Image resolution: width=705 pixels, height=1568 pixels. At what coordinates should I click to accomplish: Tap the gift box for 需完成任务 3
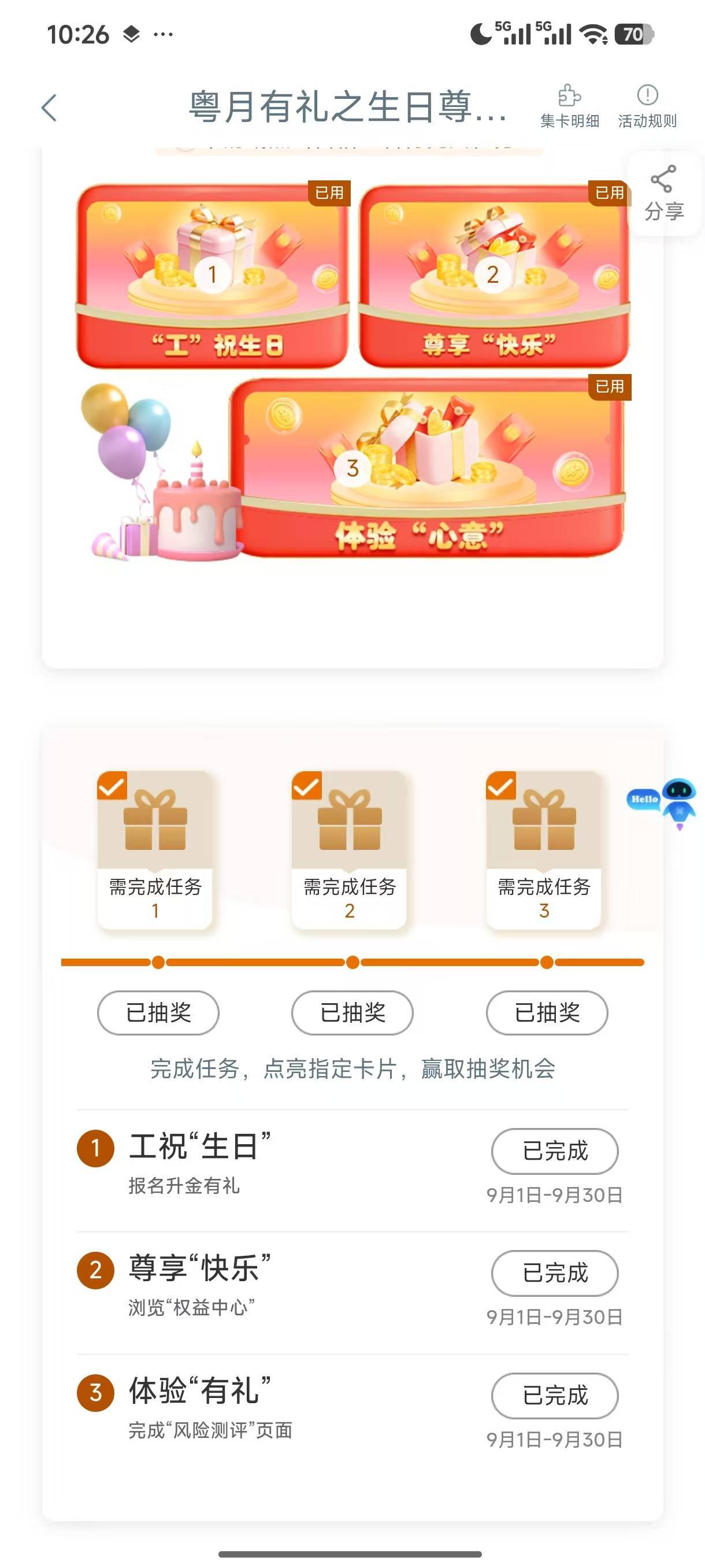(544, 819)
